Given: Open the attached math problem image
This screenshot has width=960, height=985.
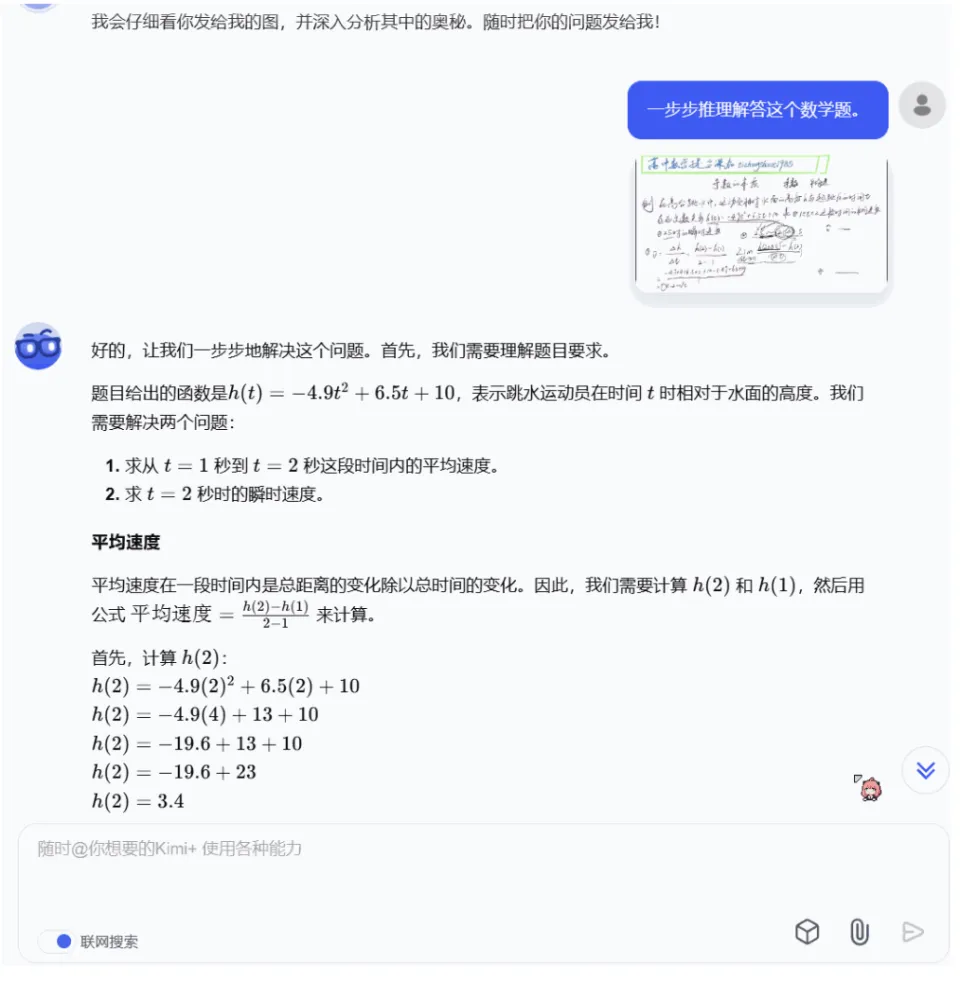Looking at the screenshot, I should click(x=761, y=224).
